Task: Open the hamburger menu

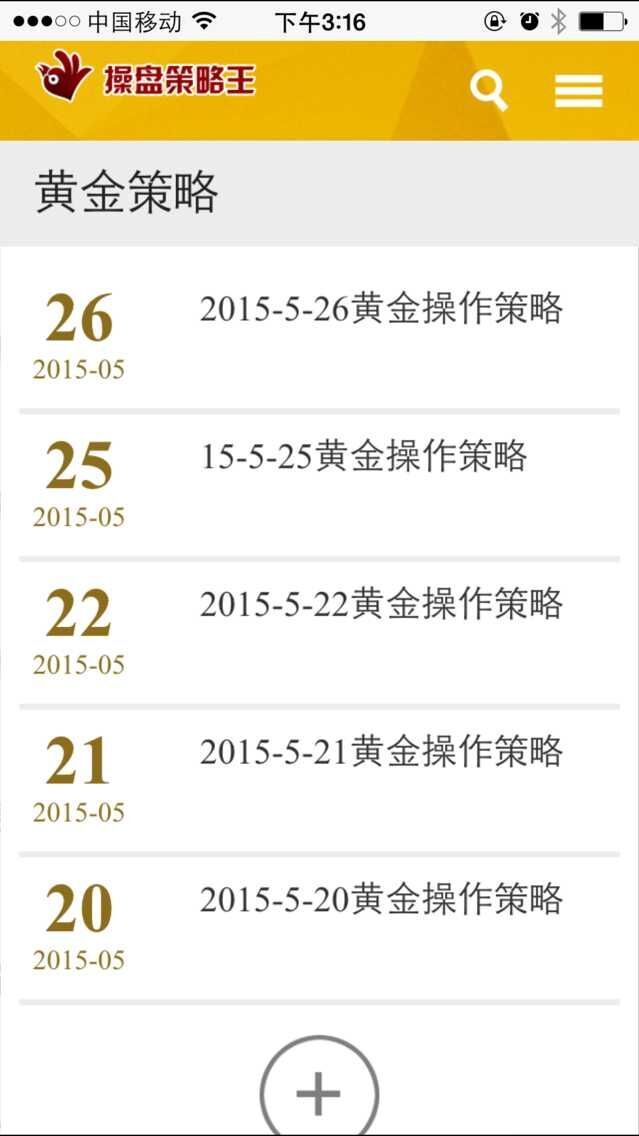Action: click(579, 92)
